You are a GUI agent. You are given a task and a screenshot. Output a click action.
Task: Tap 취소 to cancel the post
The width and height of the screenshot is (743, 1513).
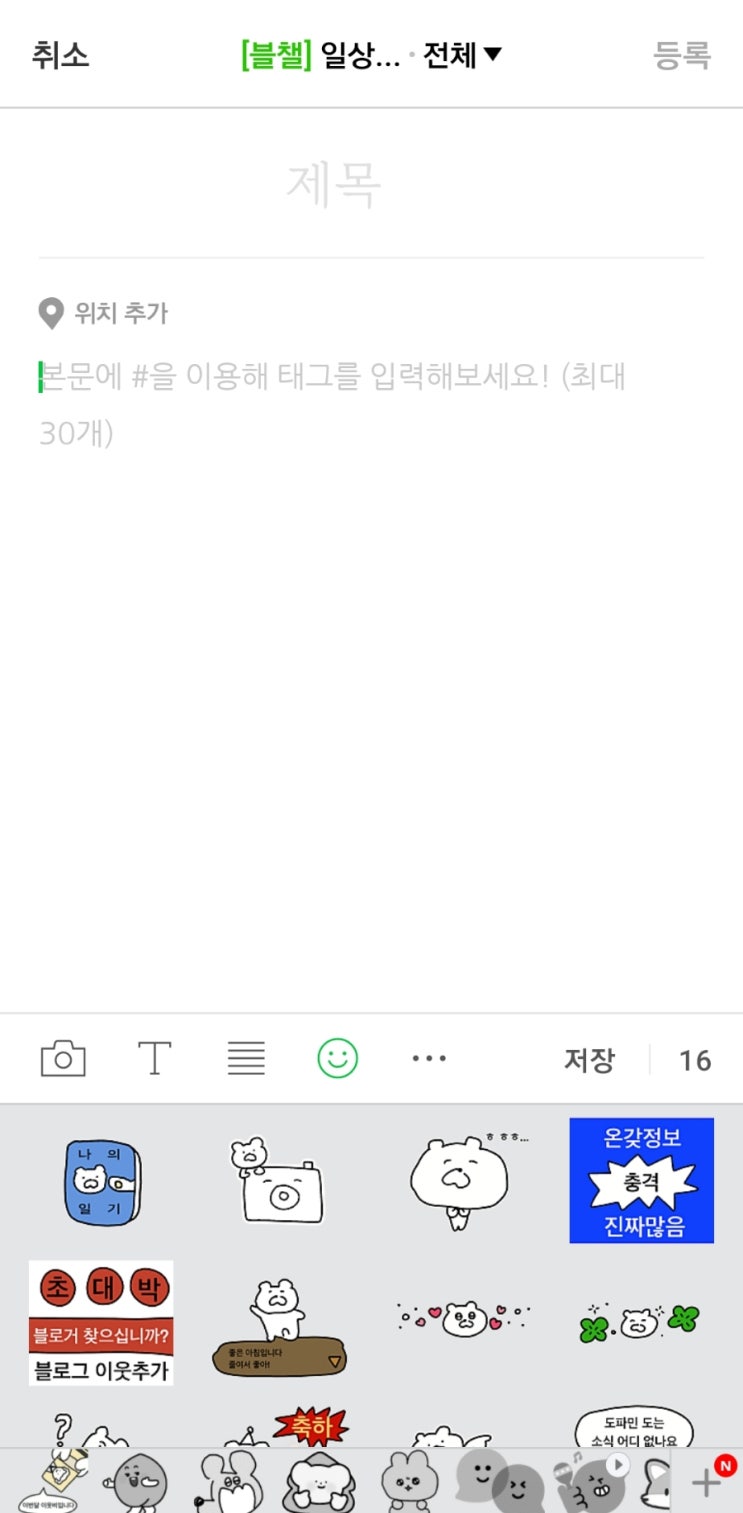pos(60,55)
